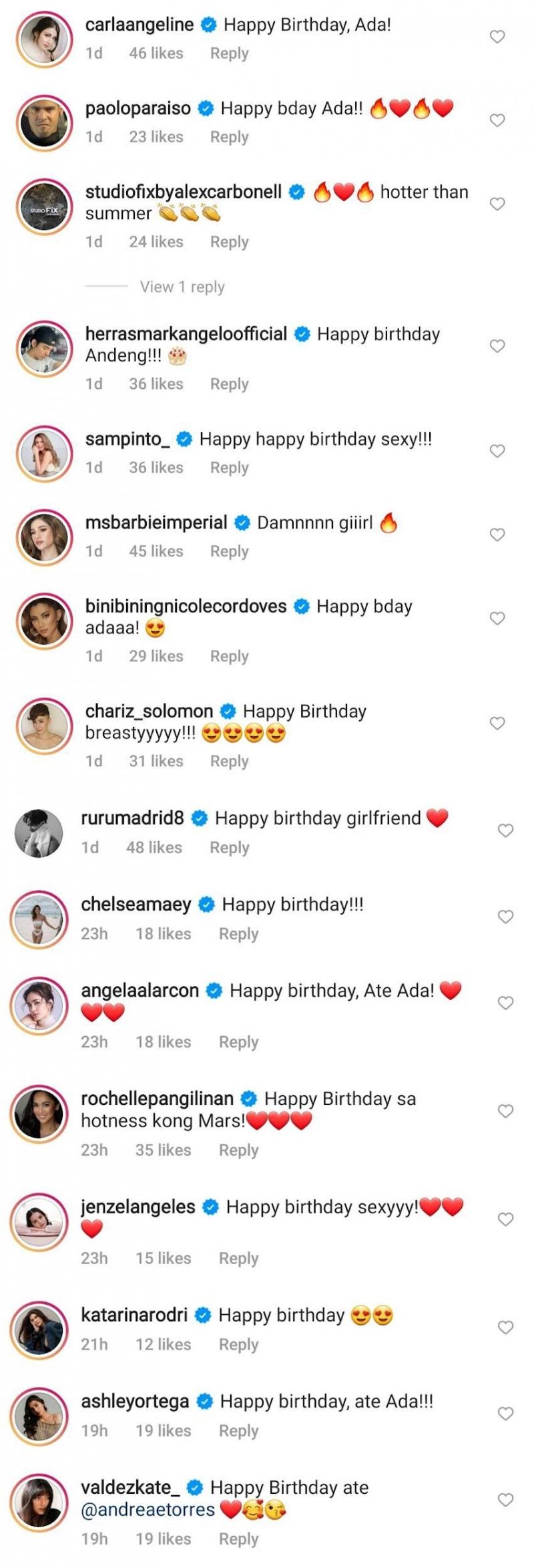
Task: Like carlaangeline's comment
Action: tap(497, 37)
